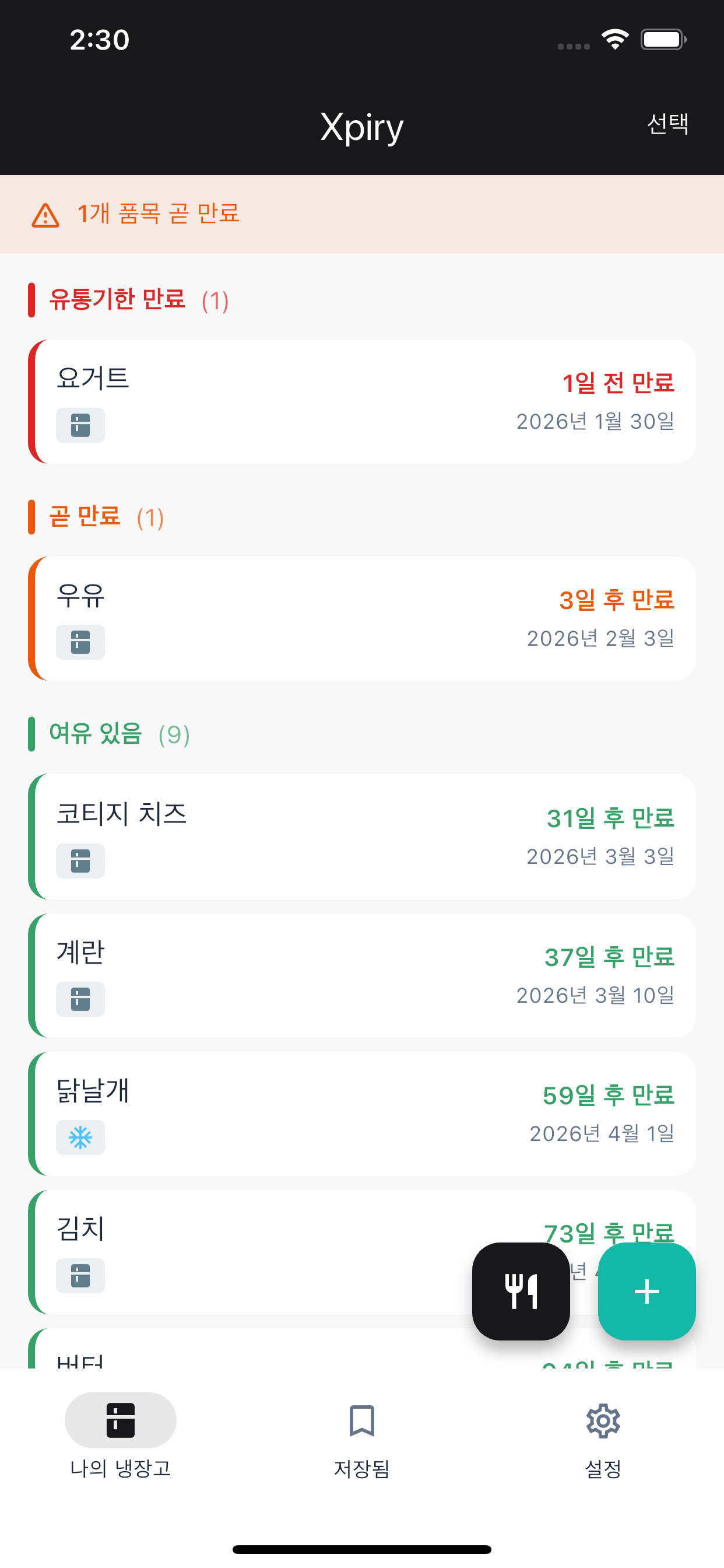Click the fridge icon on the 요거트 card
The height and width of the screenshot is (1568, 724).
click(x=80, y=424)
